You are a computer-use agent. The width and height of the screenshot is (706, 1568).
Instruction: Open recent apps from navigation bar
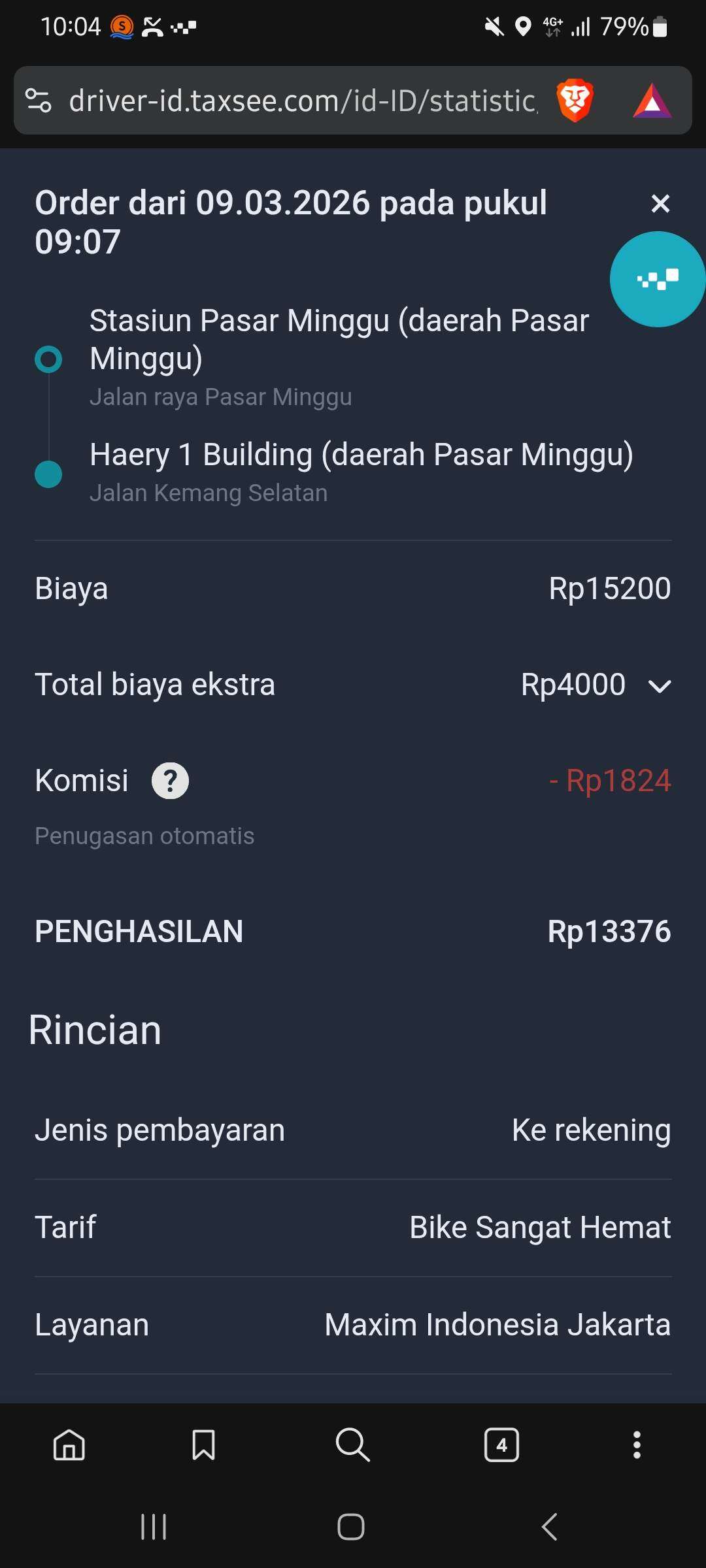click(154, 1527)
